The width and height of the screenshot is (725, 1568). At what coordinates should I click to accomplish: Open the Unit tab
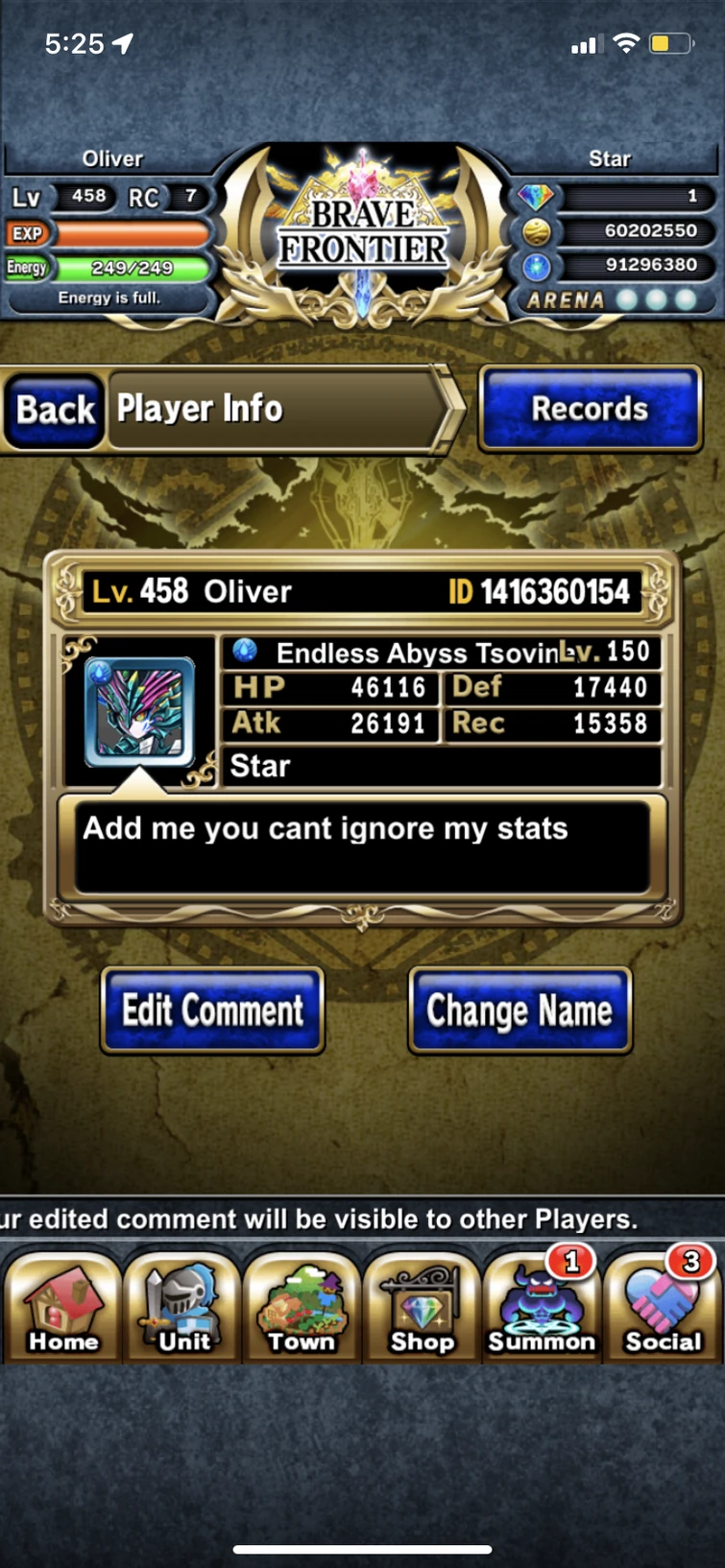[x=182, y=1305]
